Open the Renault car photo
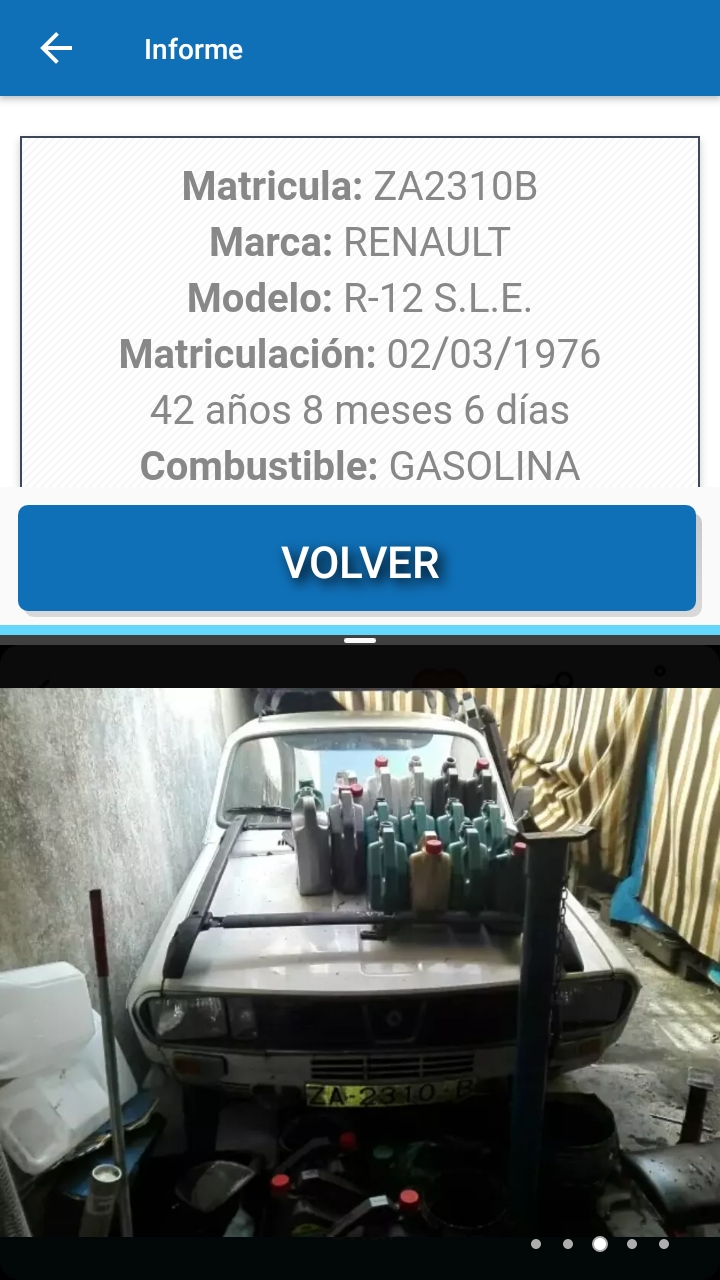The image size is (720, 1280). tap(360, 960)
